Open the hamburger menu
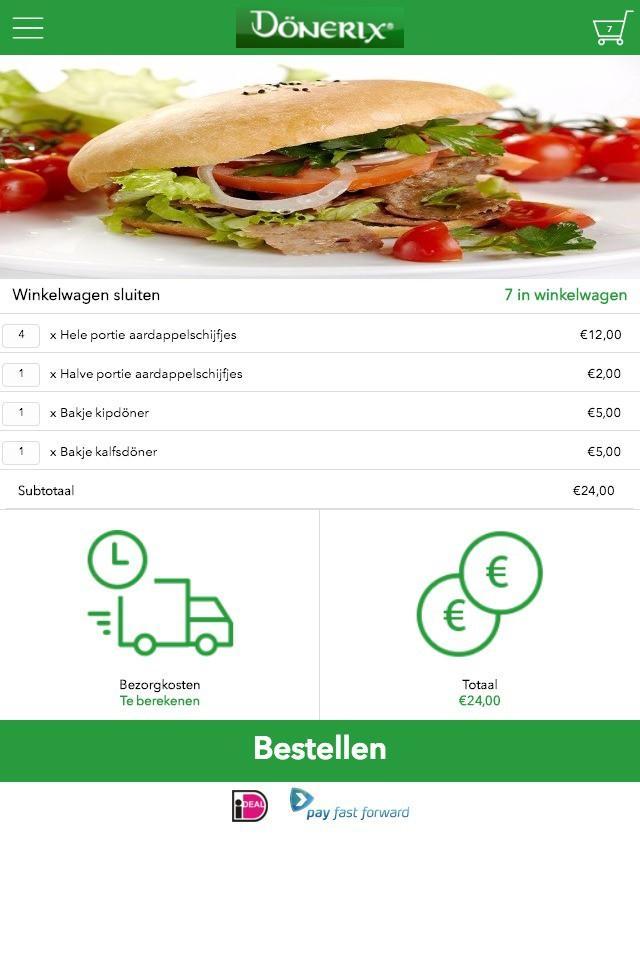 28,28
